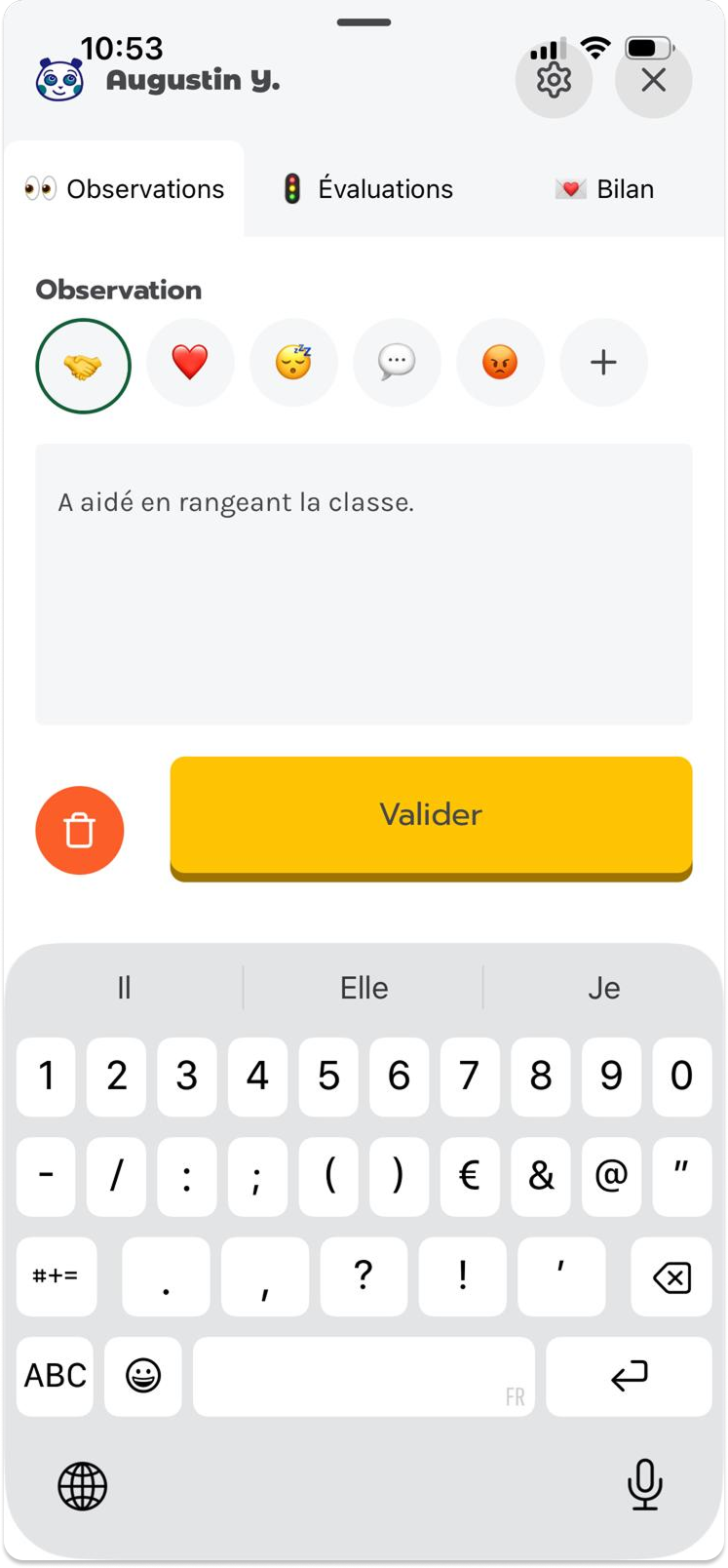The width and height of the screenshot is (728, 1568).
Task: Choose the red heart observation emoji
Action: coord(190,363)
